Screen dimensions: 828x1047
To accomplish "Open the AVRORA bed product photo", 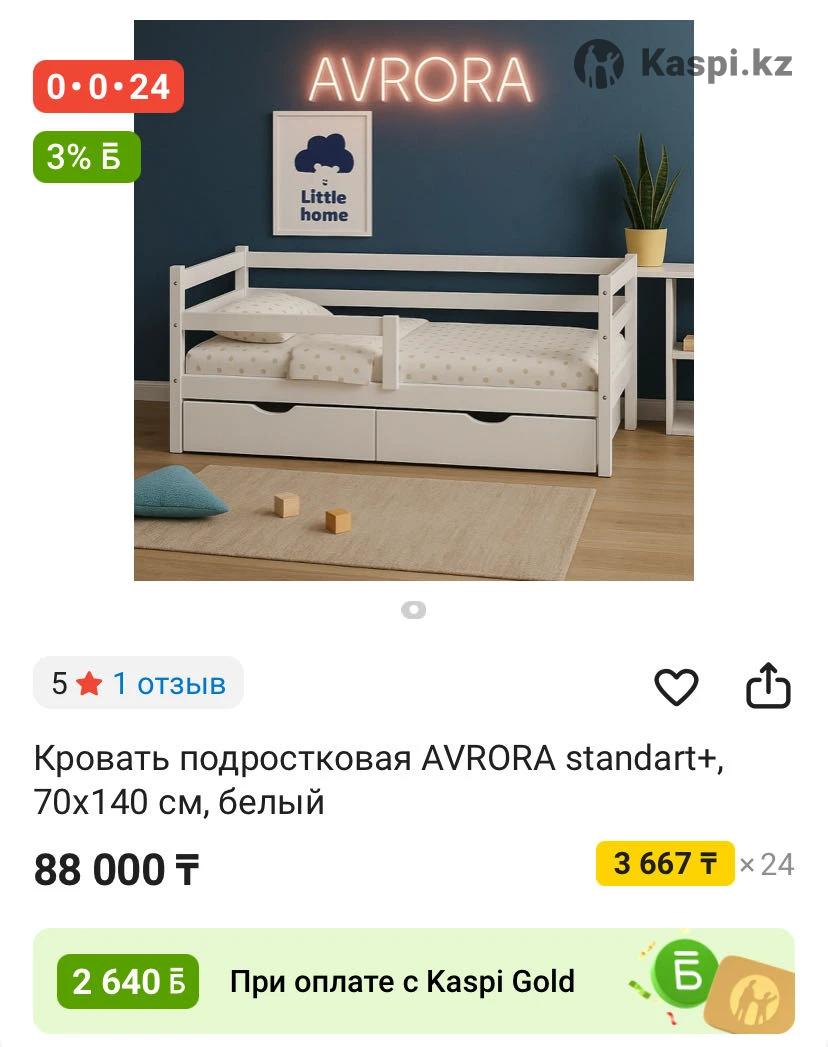I will pyautogui.click(x=413, y=300).
